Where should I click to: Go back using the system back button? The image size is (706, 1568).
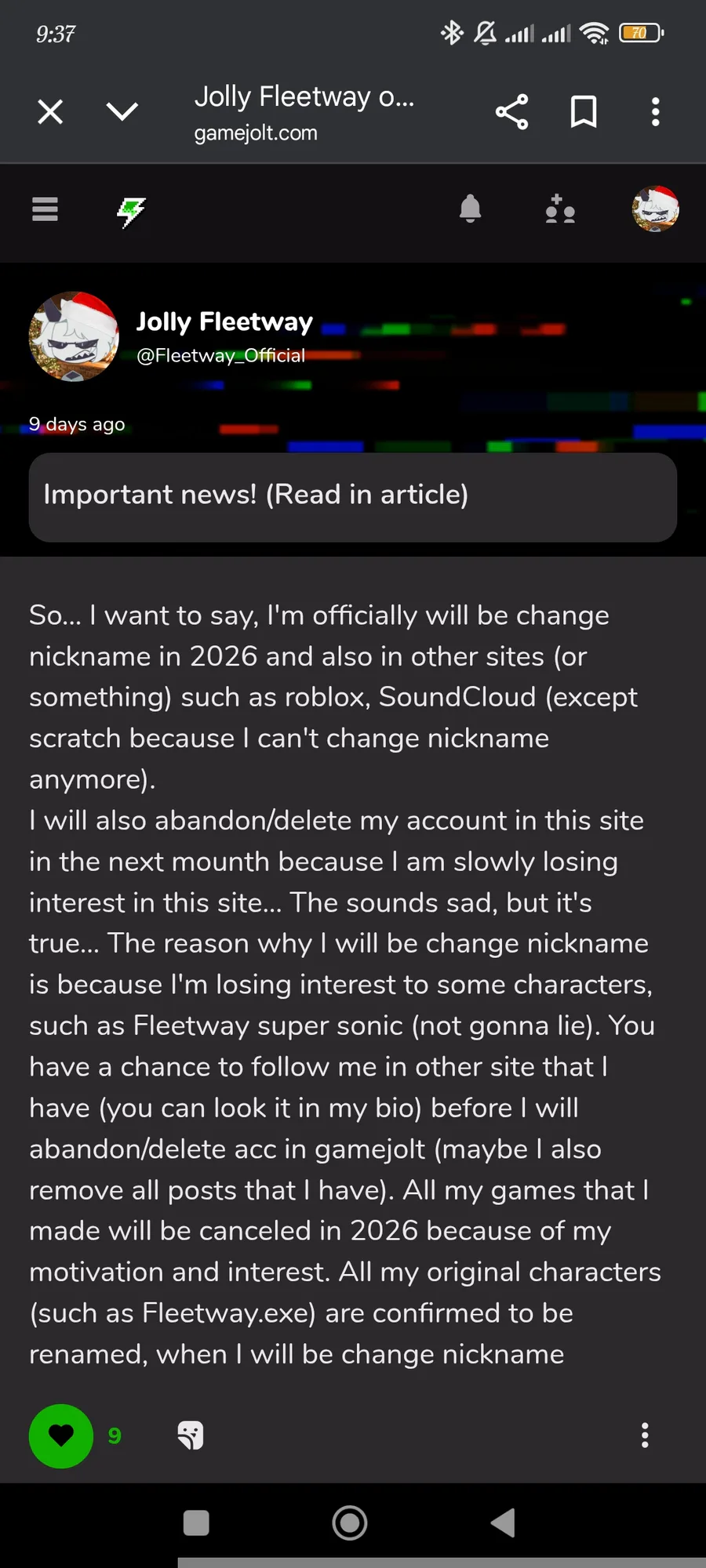pos(503,1523)
